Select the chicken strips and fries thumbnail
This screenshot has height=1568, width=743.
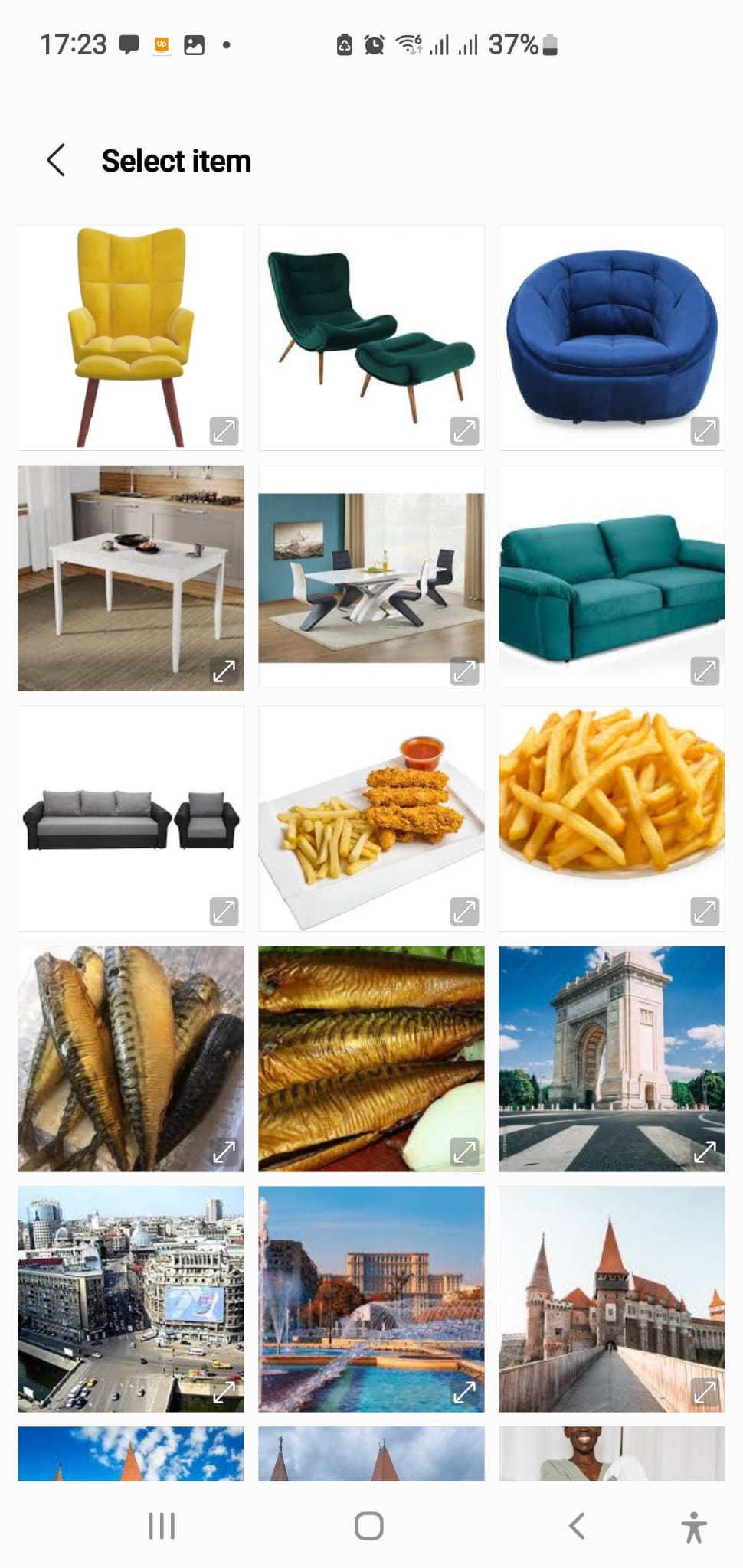point(371,815)
